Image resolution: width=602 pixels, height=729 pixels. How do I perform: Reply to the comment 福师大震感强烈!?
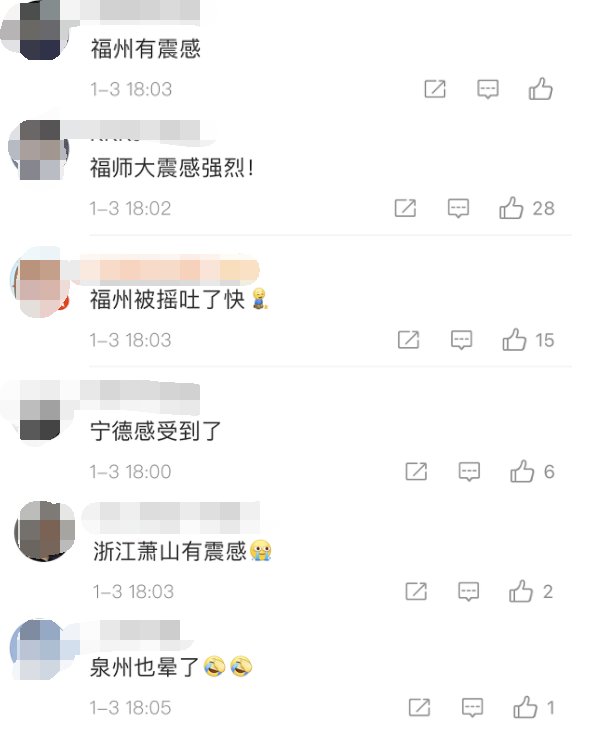pyautogui.click(x=458, y=208)
